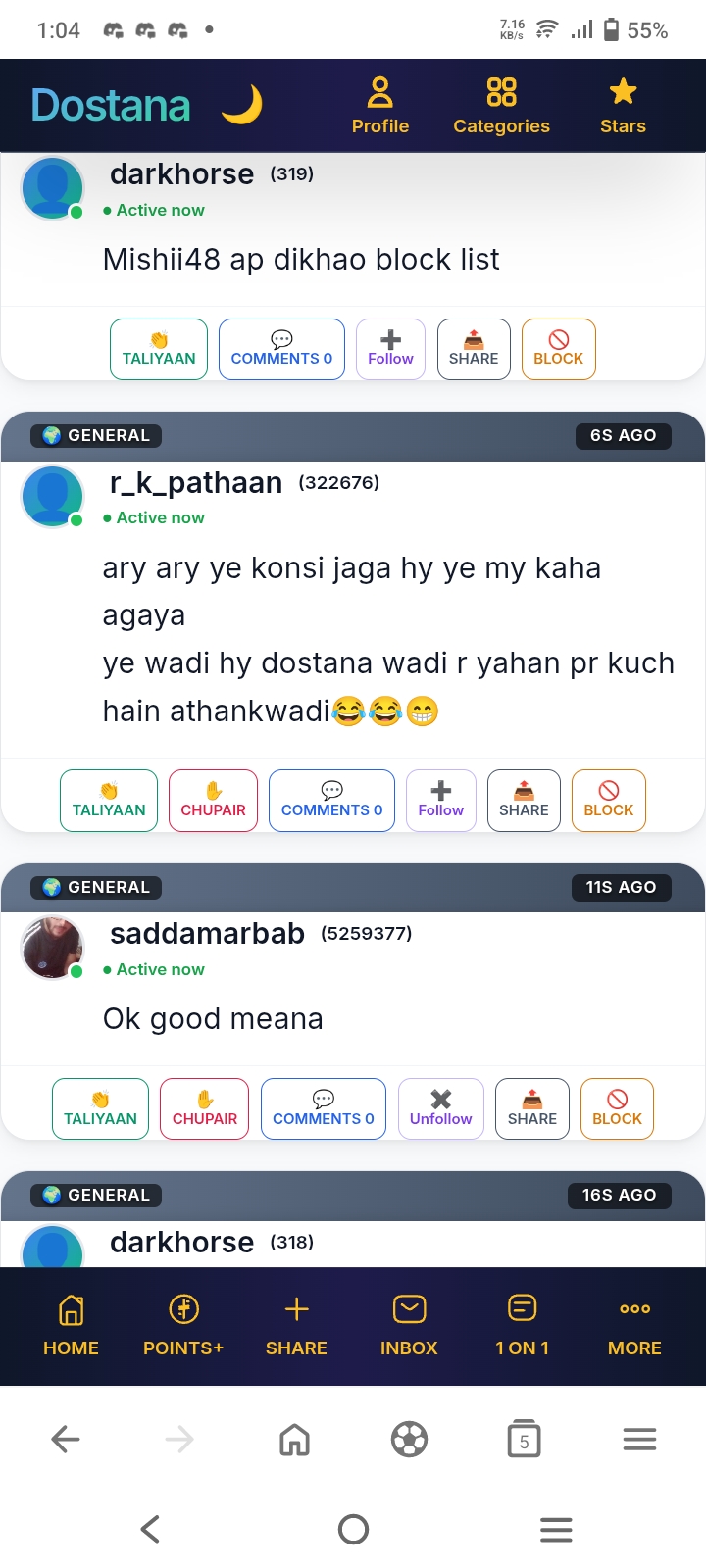Open the Profile page
This screenshot has height=1568, width=706.
(x=380, y=106)
